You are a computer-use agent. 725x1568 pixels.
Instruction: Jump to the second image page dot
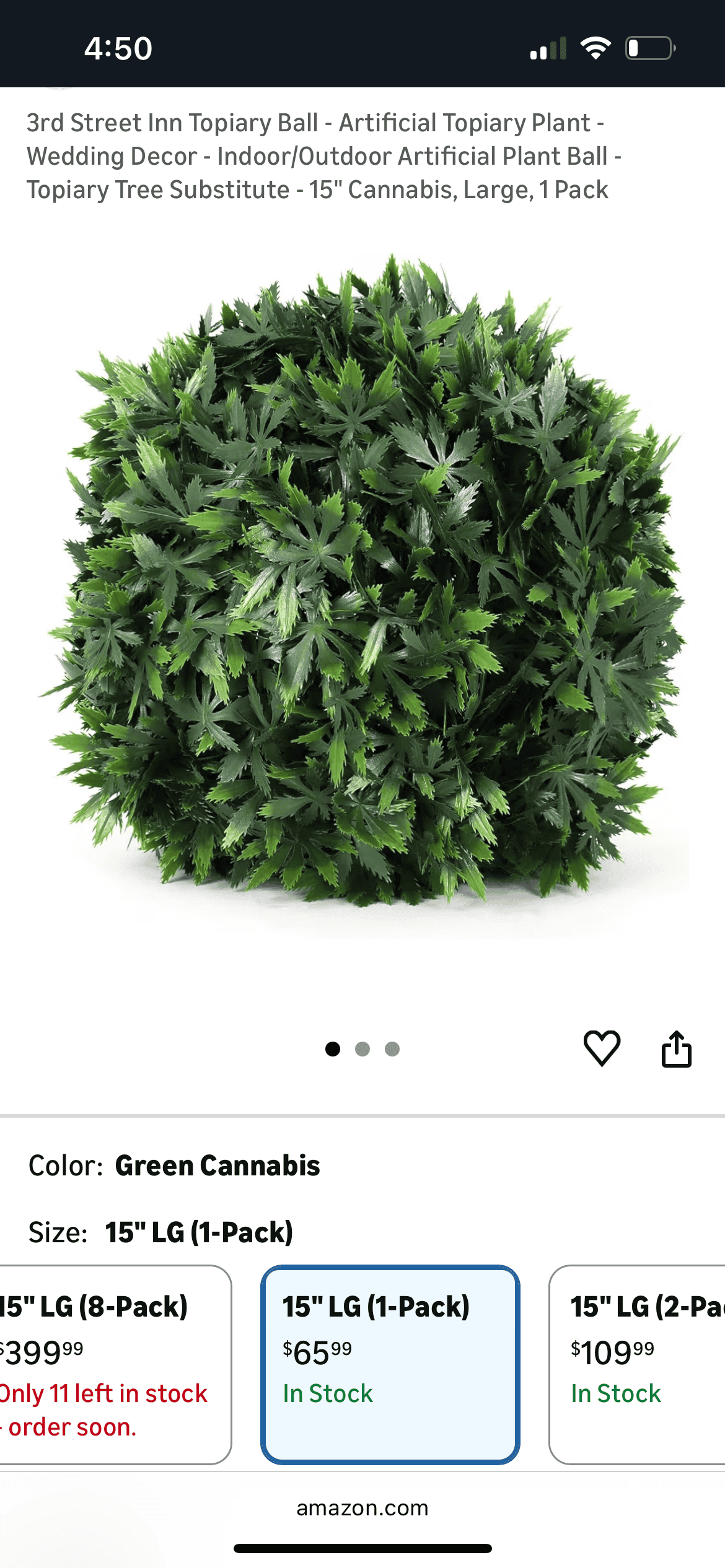tap(362, 1049)
